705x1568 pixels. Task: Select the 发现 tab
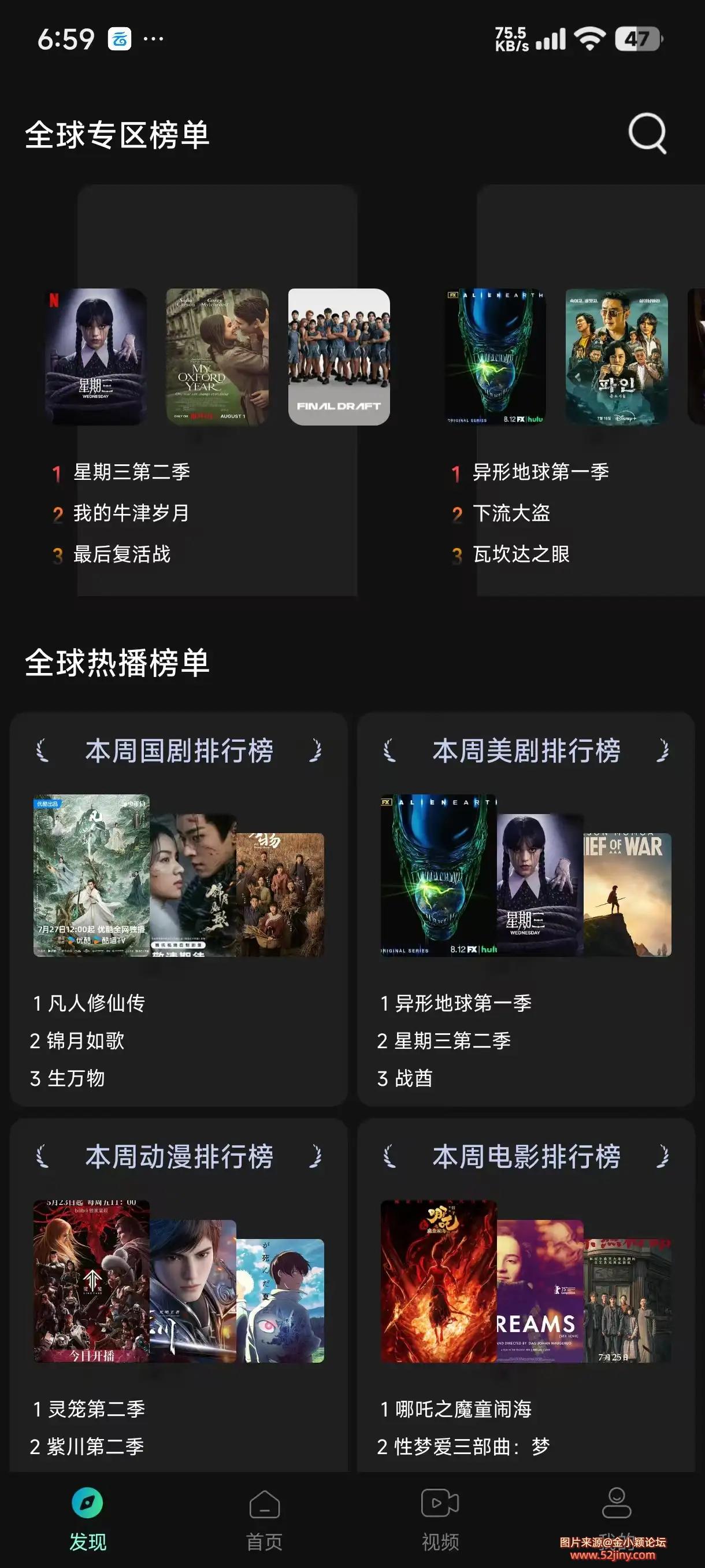pyautogui.click(x=88, y=1519)
